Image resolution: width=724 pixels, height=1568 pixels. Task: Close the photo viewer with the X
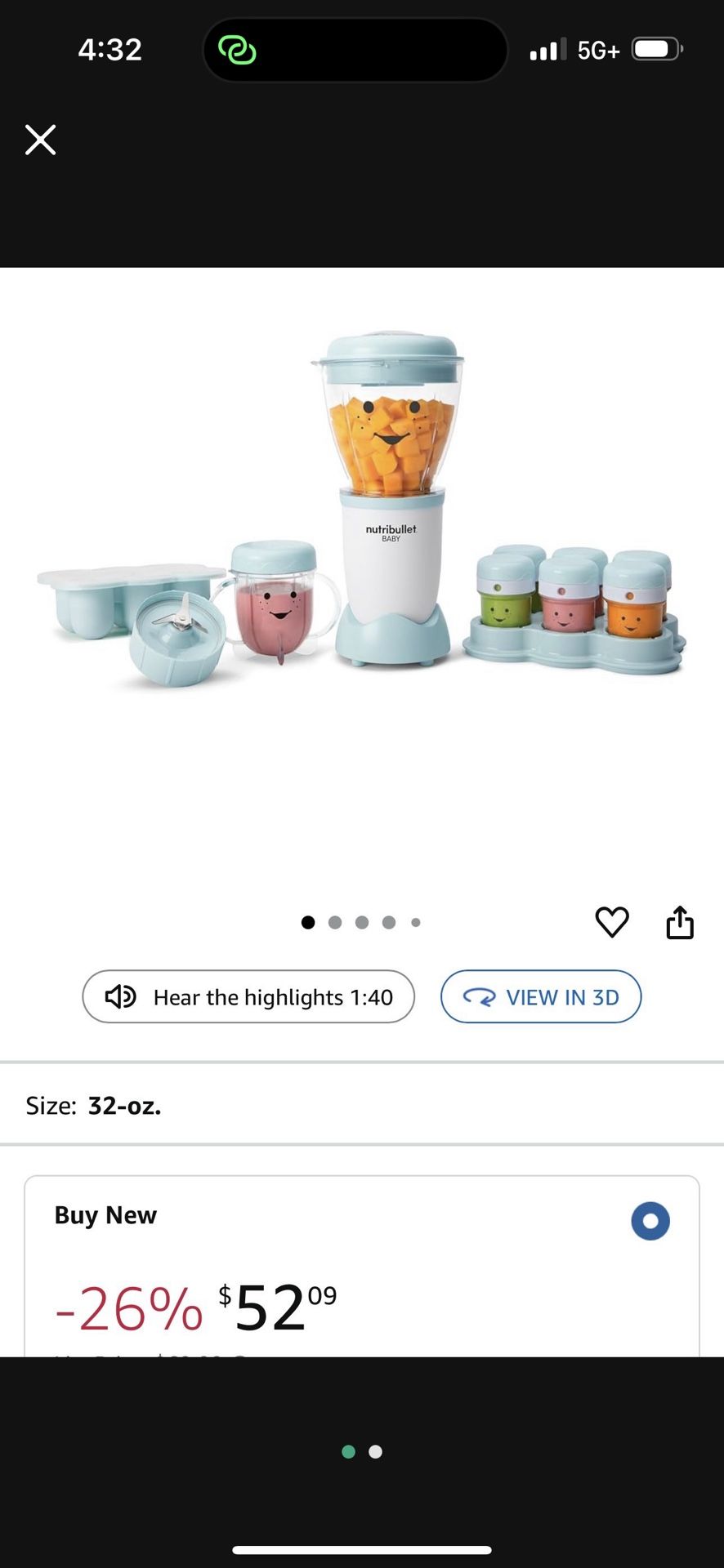click(40, 140)
